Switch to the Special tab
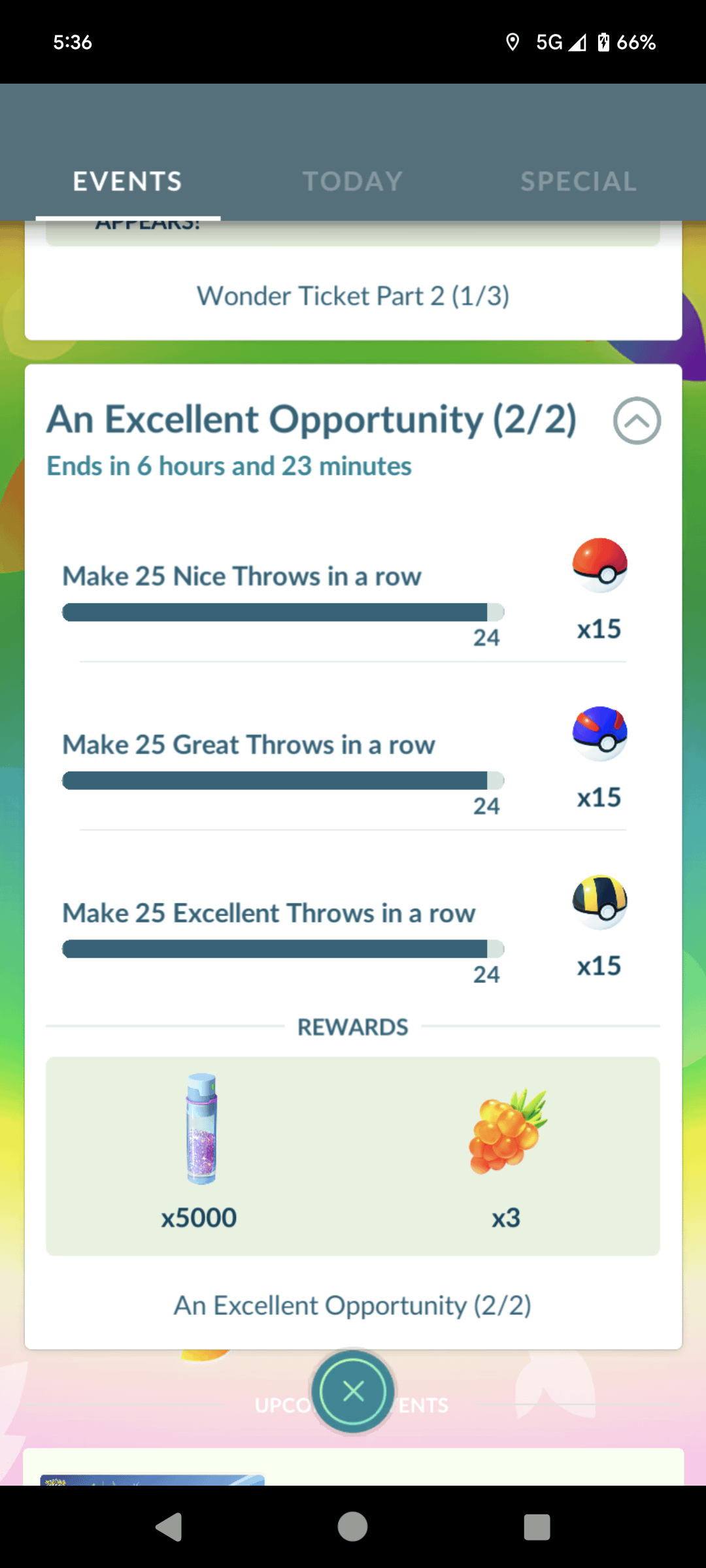Screen dimensions: 706x1568 (578, 181)
